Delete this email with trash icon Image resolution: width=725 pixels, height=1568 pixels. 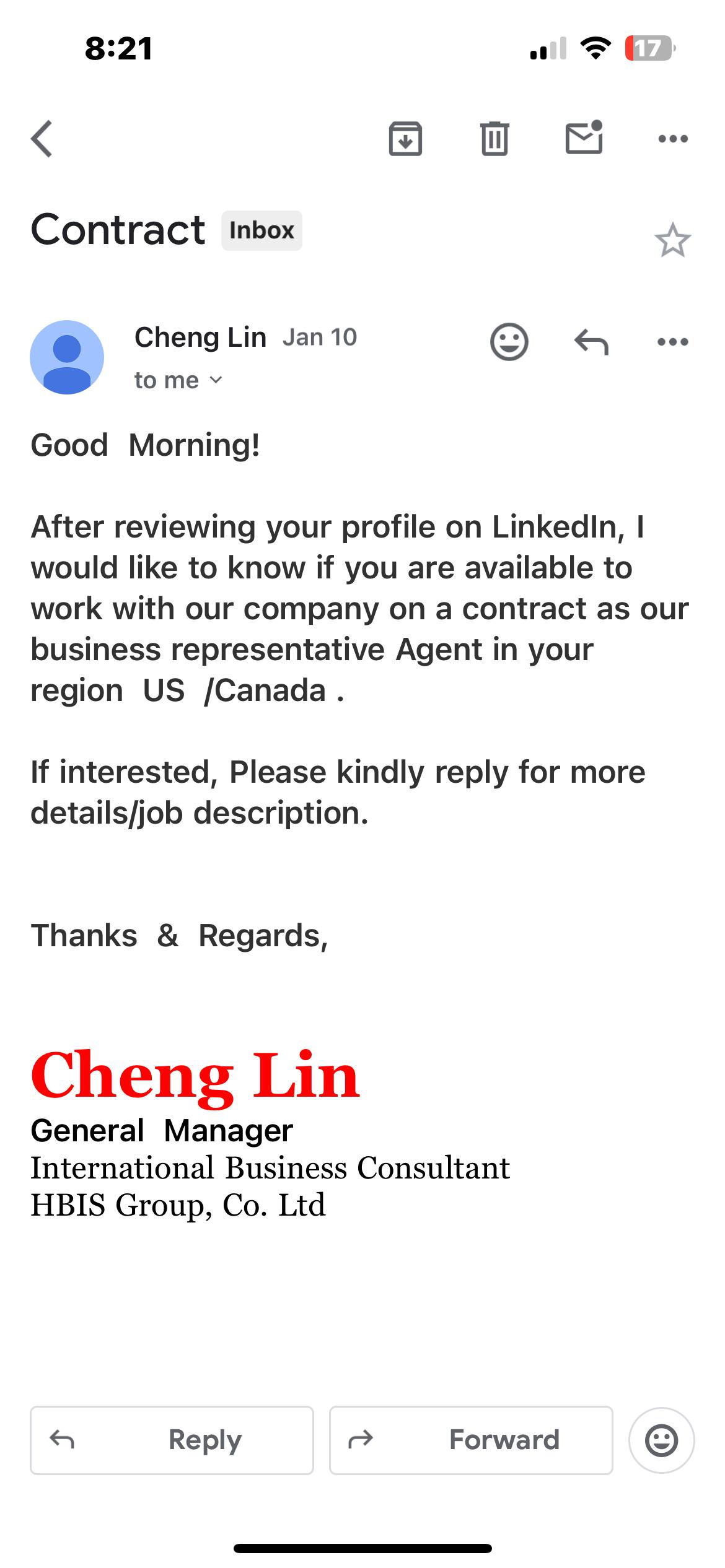[494, 139]
